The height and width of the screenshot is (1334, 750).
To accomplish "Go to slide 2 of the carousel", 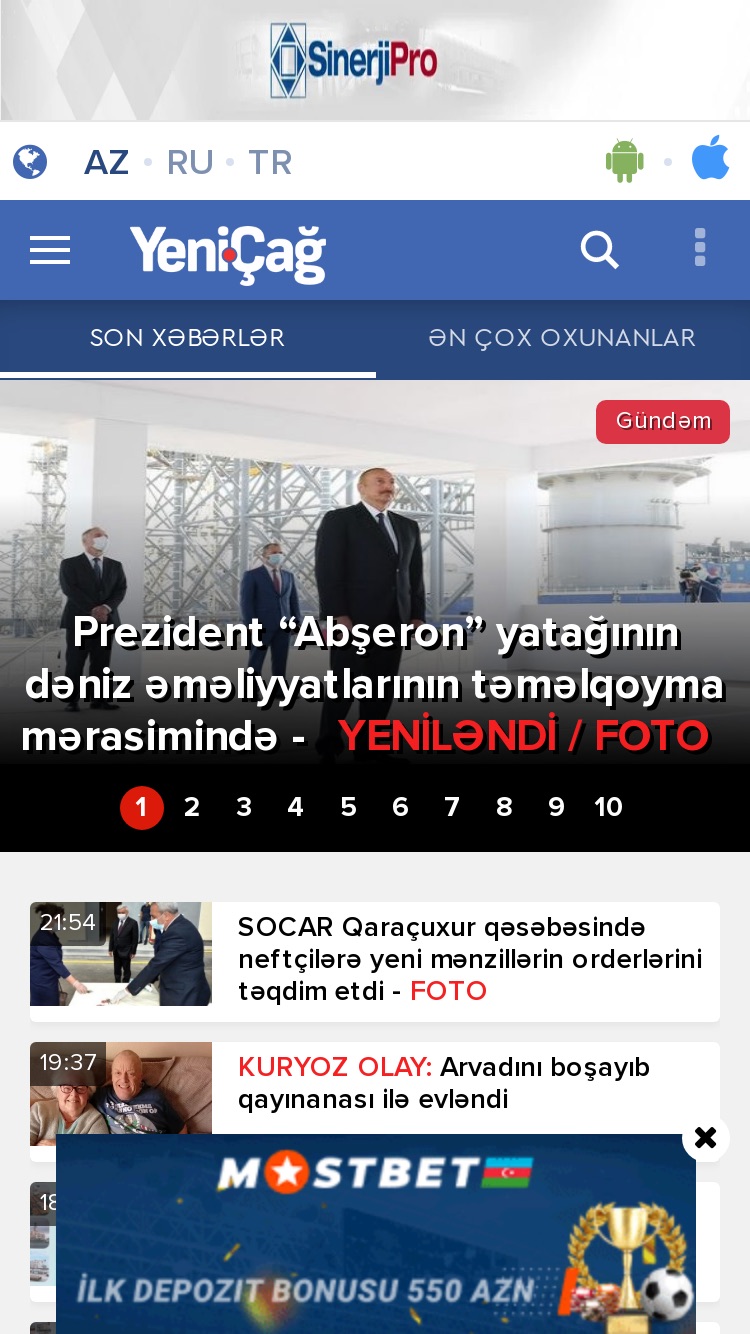I will [x=192, y=807].
